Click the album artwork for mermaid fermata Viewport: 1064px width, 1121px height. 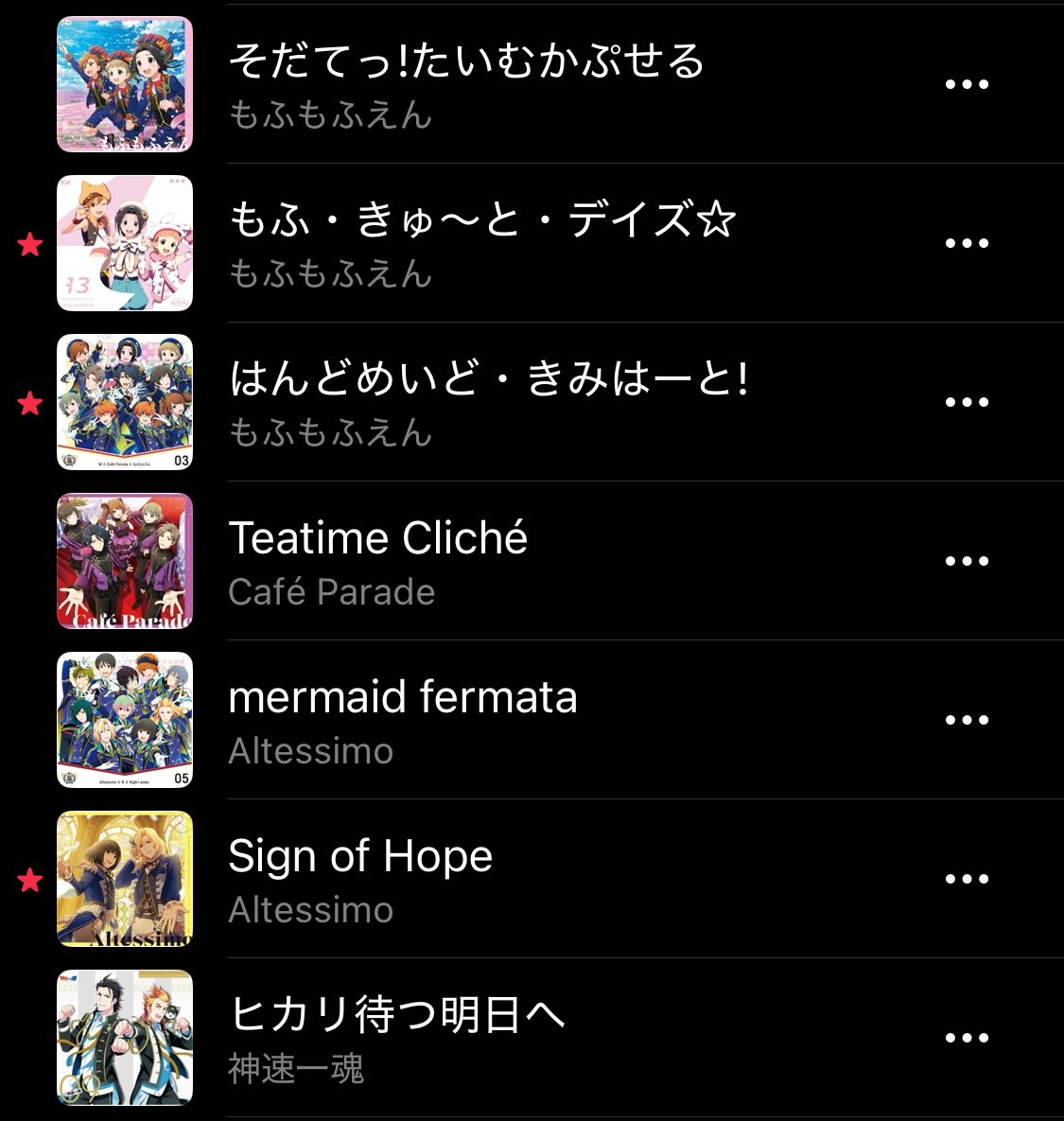125,719
